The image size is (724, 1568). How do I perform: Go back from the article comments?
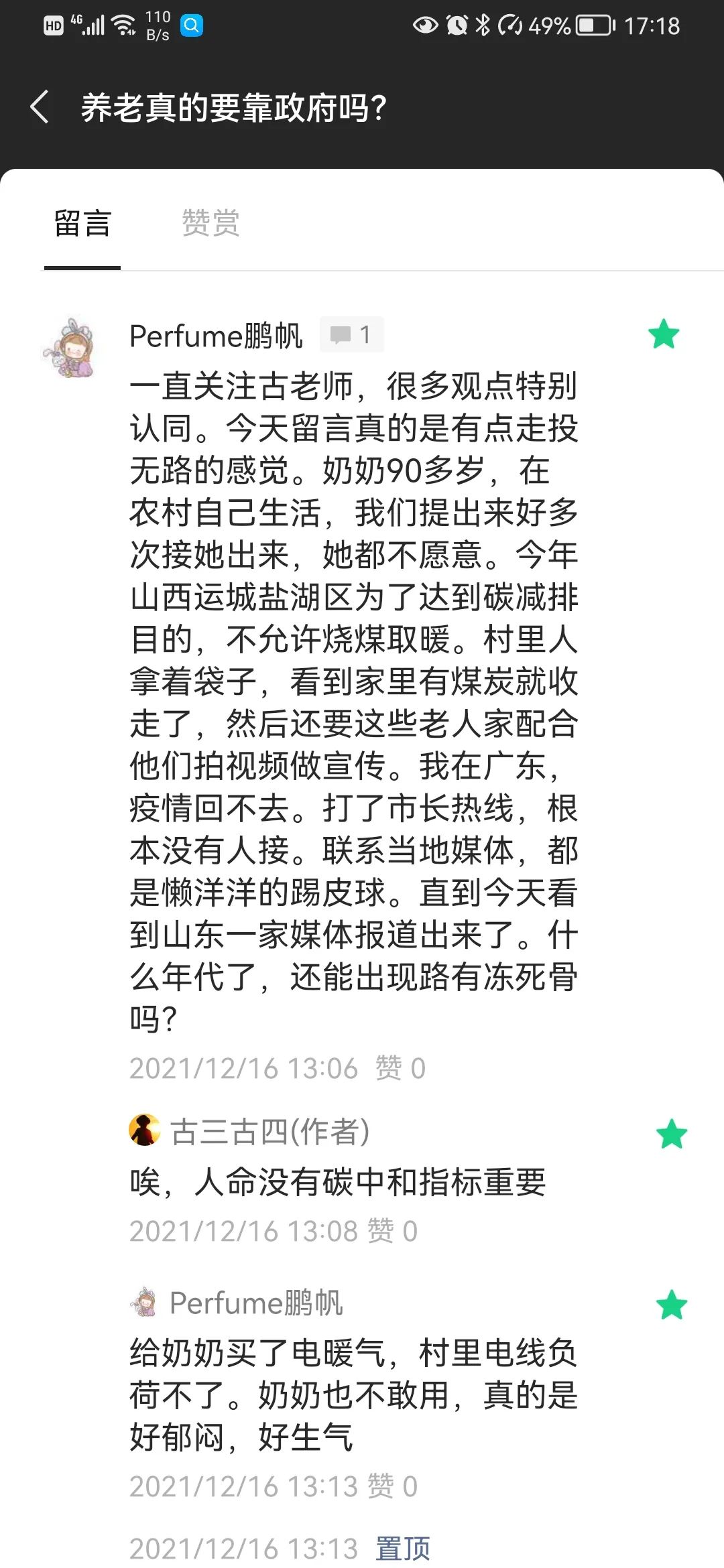(40, 107)
